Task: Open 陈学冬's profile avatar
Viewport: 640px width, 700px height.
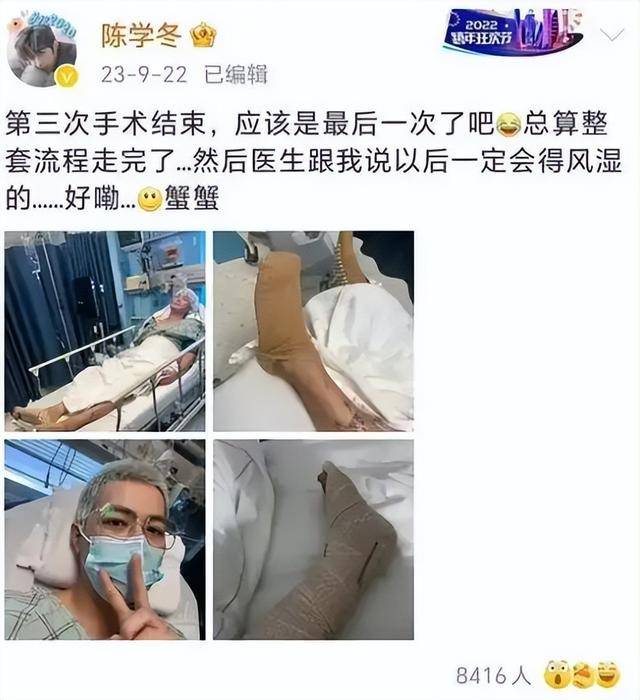Action: click(x=42, y=52)
